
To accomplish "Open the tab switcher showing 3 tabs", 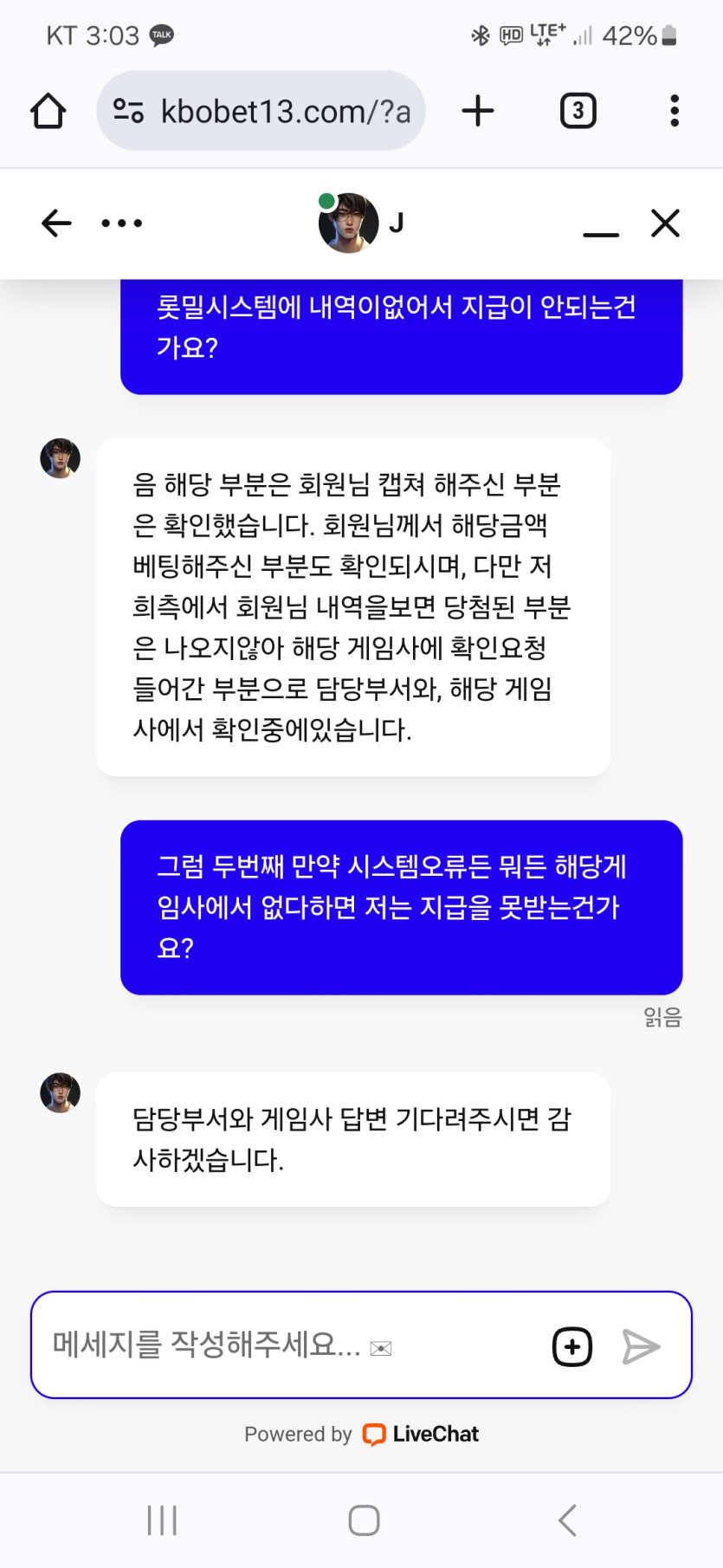I will coord(578,111).
